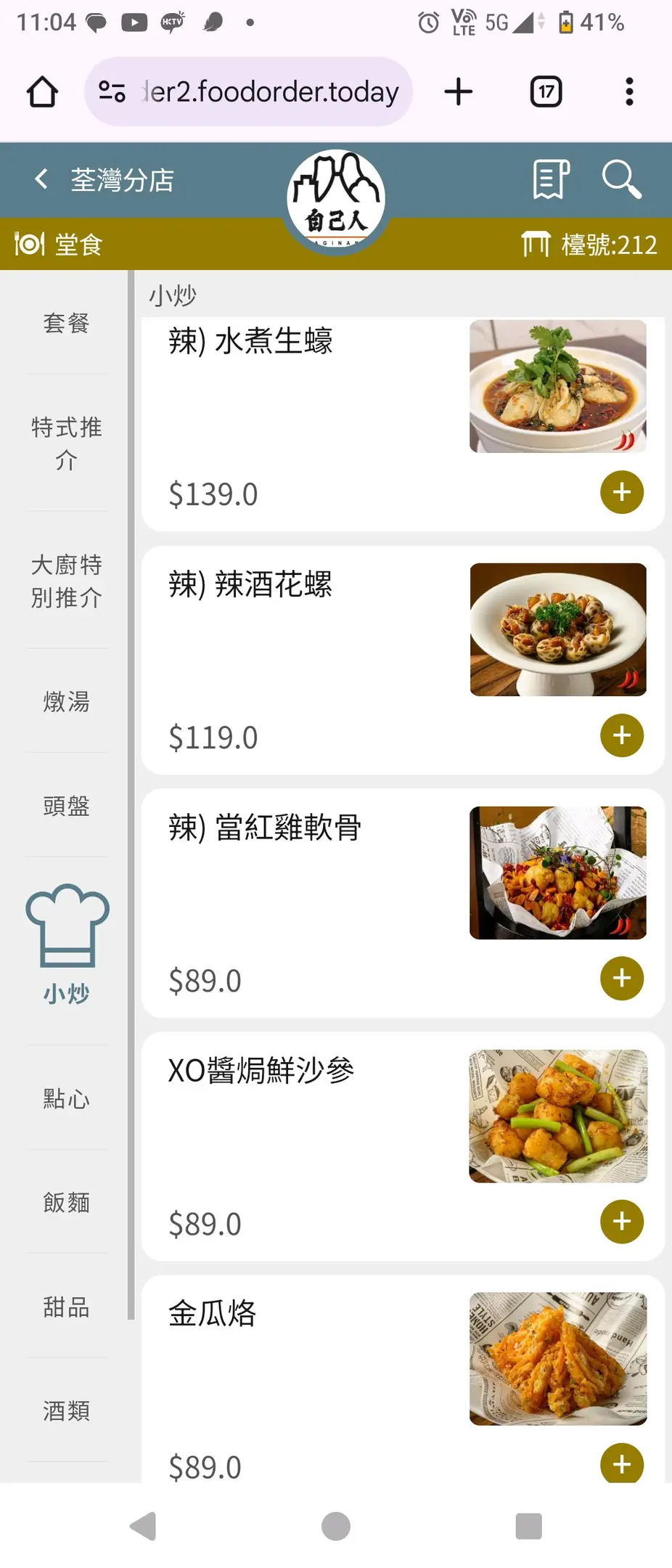Select the 頭盤 category
Screen dimensions: 672x1568
[x=66, y=806]
